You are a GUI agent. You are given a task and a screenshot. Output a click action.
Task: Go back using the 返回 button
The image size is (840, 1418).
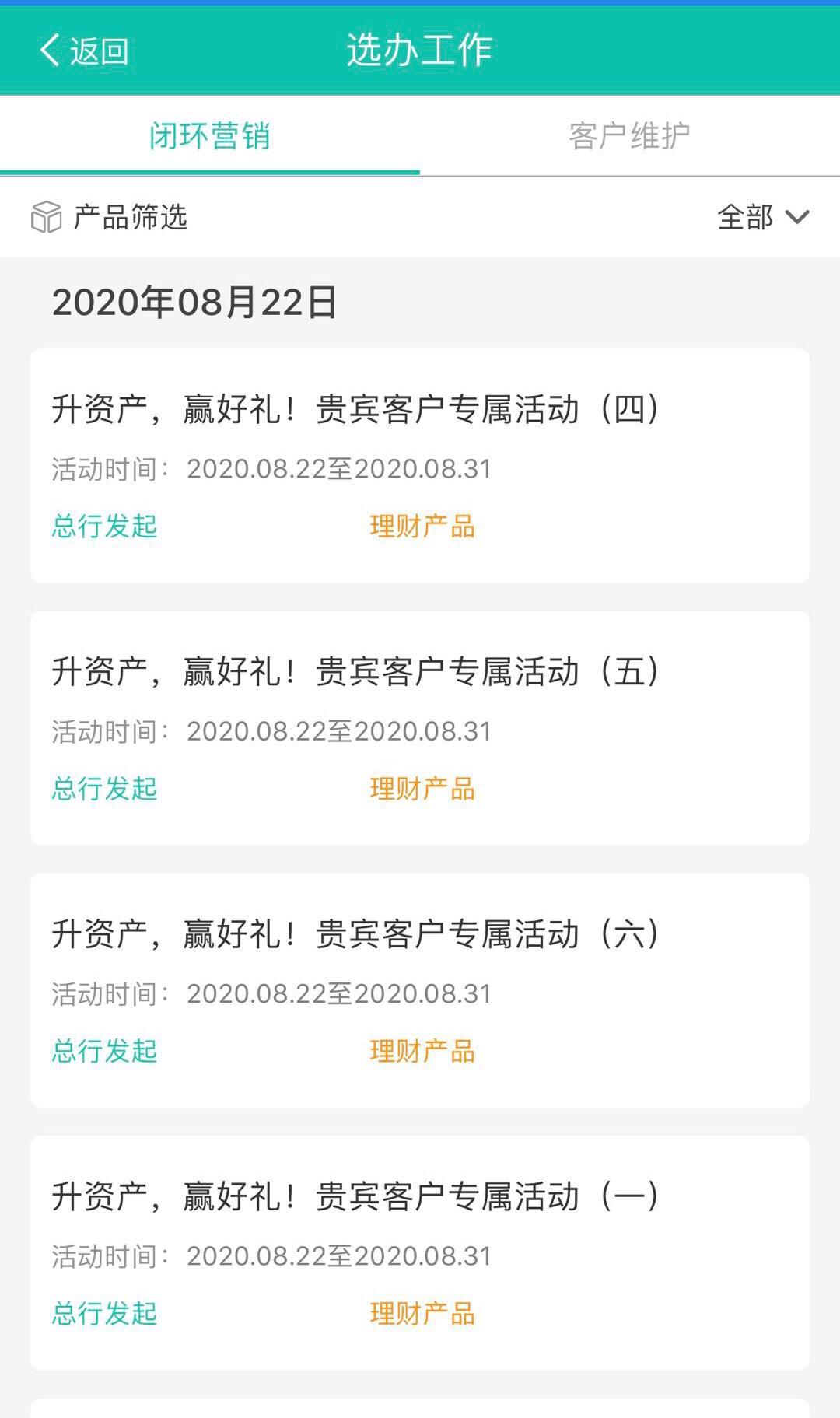tap(84, 51)
